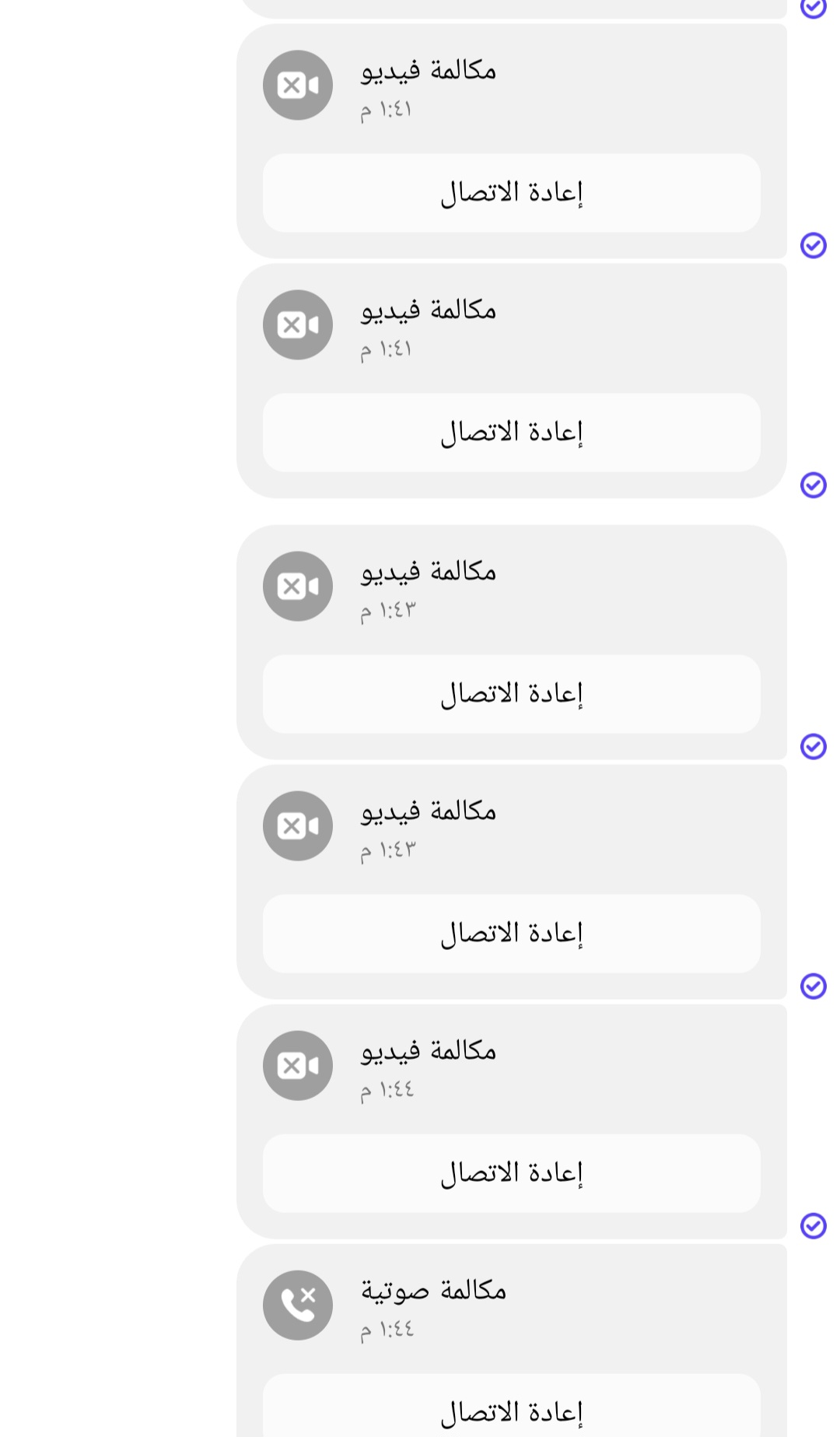Tap إعادة الاتصال for the voice call
The height and width of the screenshot is (1437, 840).
(512, 1410)
